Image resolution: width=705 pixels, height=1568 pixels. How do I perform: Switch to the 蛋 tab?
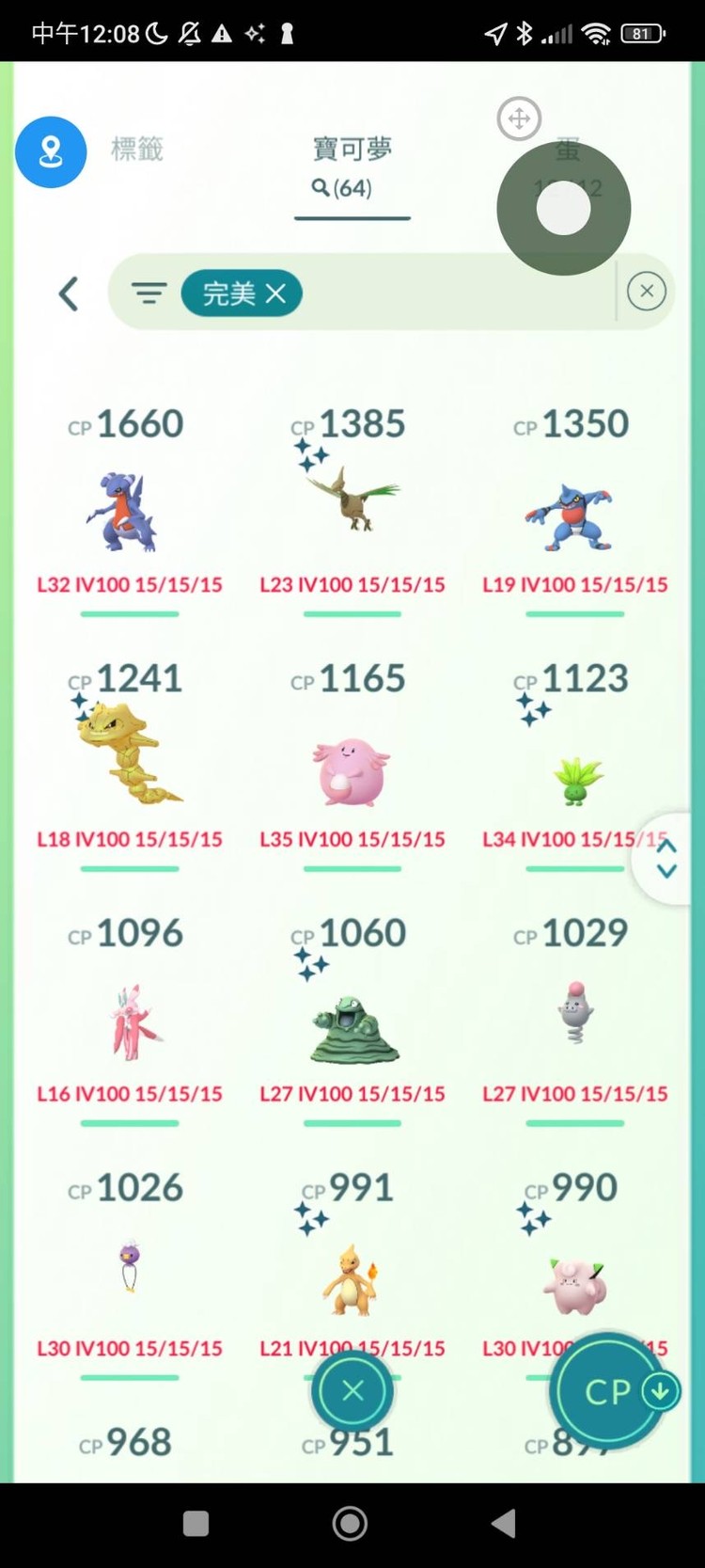pyautogui.click(x=568, y=150)
